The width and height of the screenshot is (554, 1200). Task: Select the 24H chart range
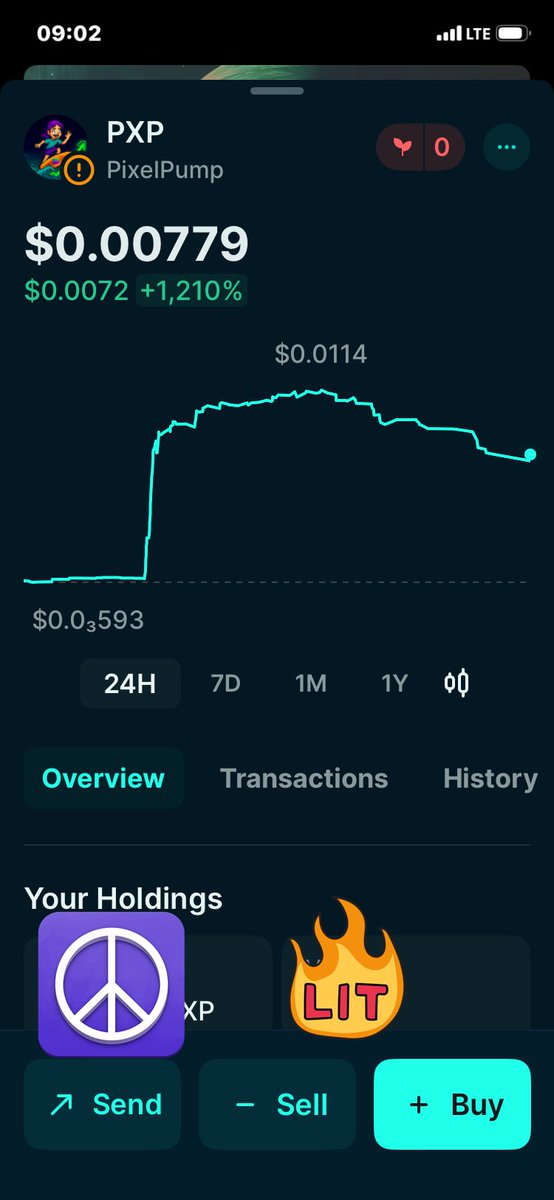(x=130, y=684)
